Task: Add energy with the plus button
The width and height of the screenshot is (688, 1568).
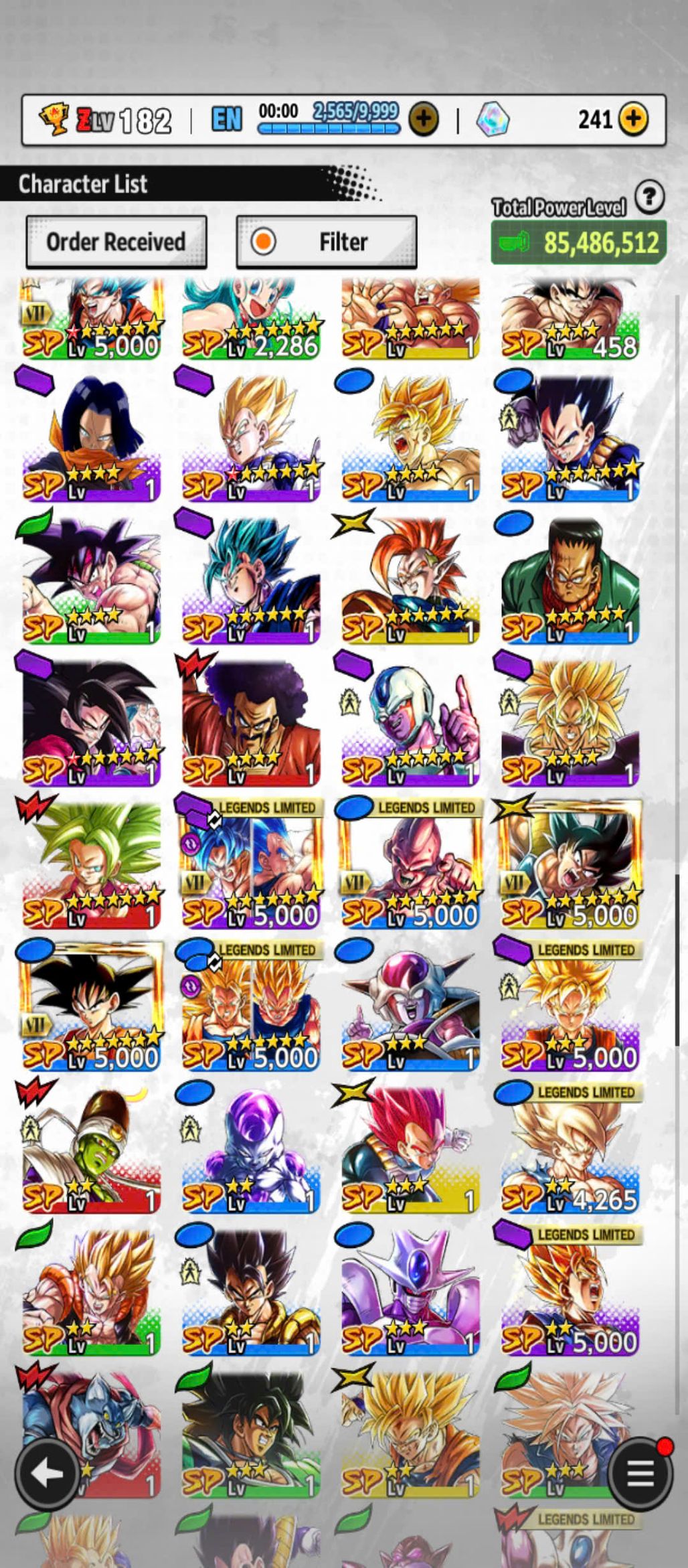Action: (x=423, y=120)
